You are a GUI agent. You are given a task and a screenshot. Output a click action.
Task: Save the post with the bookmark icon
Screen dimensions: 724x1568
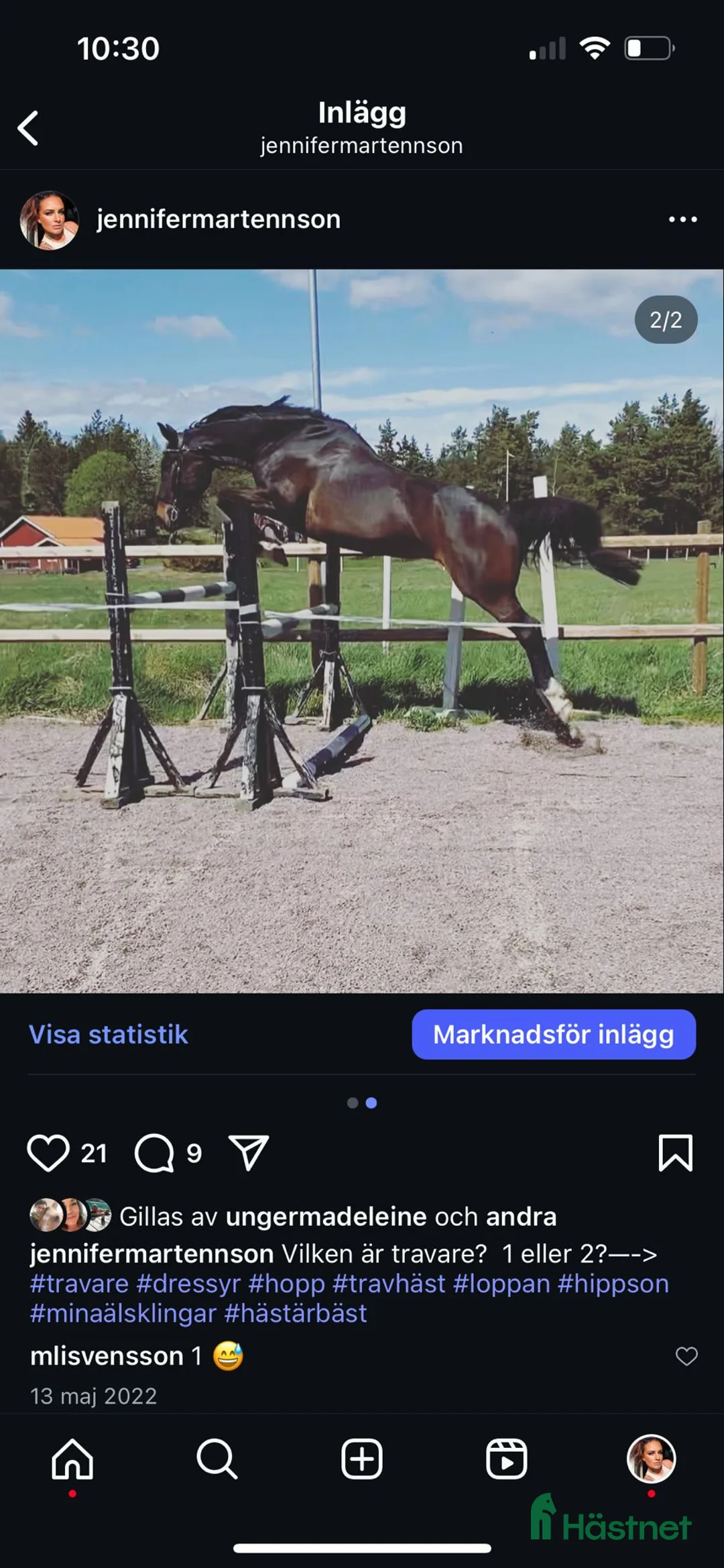pyautogui.click(x=676, y=1152)
